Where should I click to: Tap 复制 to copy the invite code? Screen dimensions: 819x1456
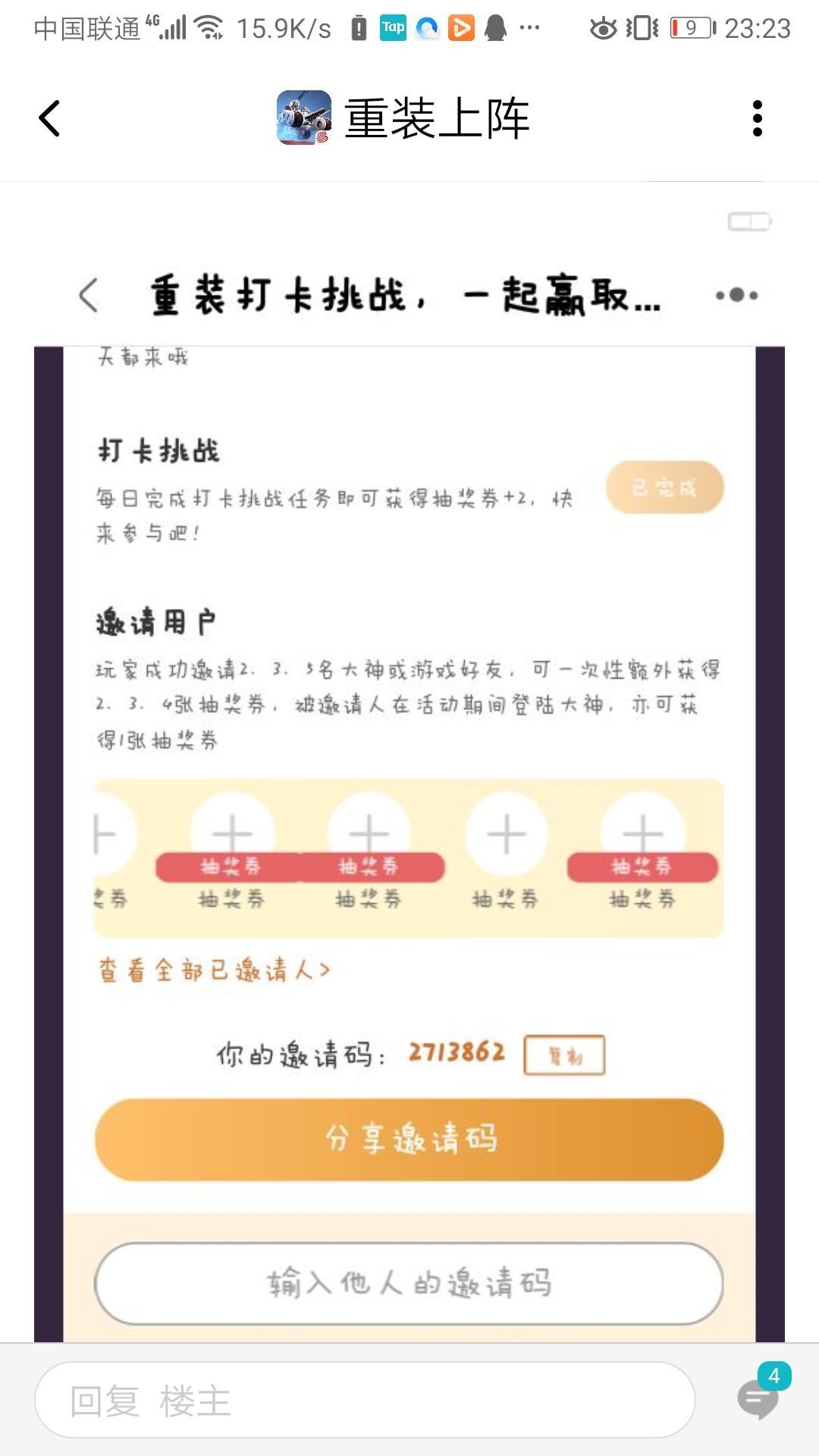566,1054
